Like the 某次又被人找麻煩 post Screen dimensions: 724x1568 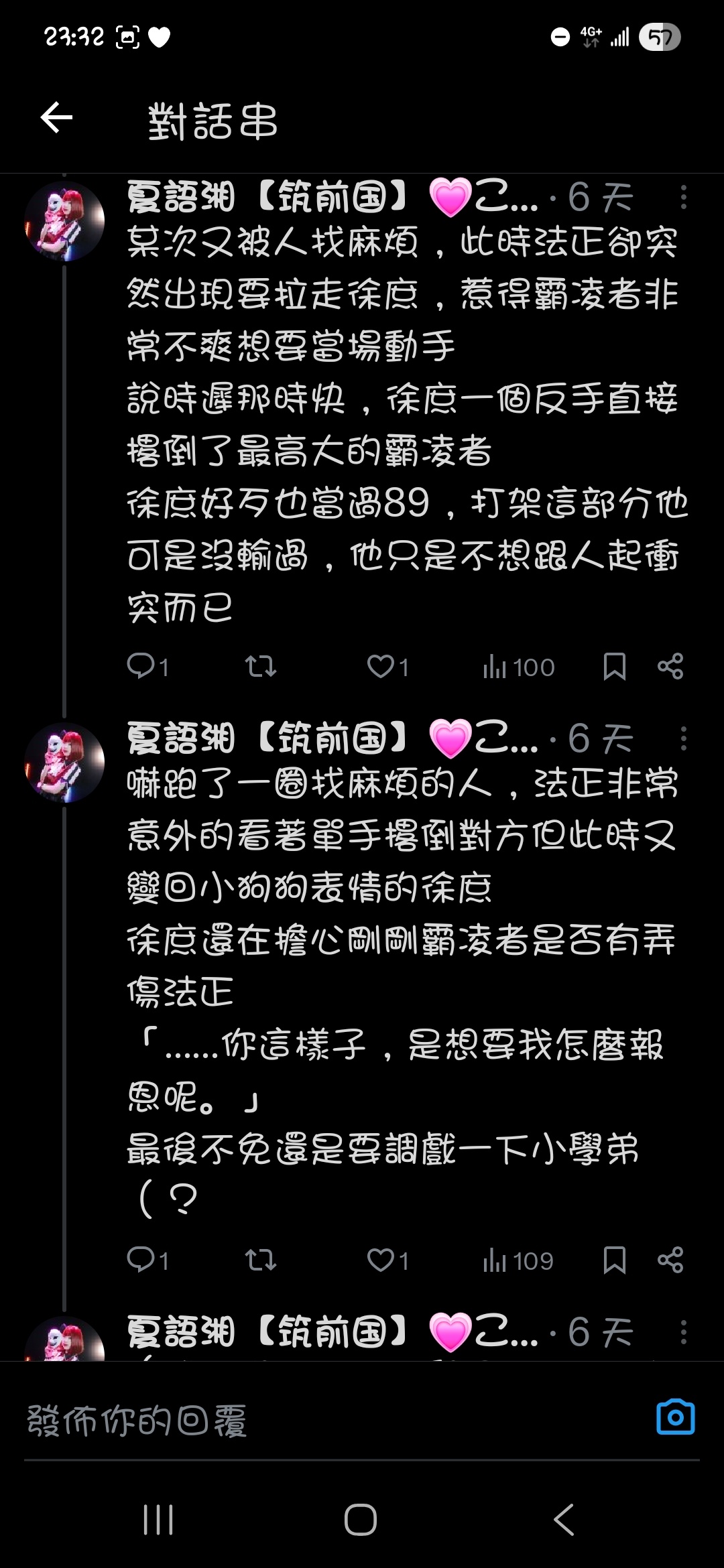point(387,667)
